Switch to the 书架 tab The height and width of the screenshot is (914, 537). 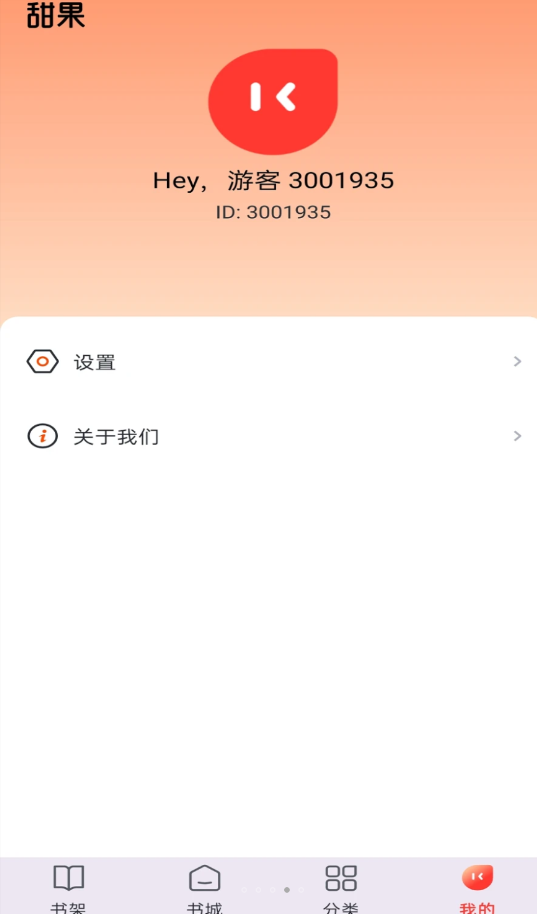click(68, 887)
